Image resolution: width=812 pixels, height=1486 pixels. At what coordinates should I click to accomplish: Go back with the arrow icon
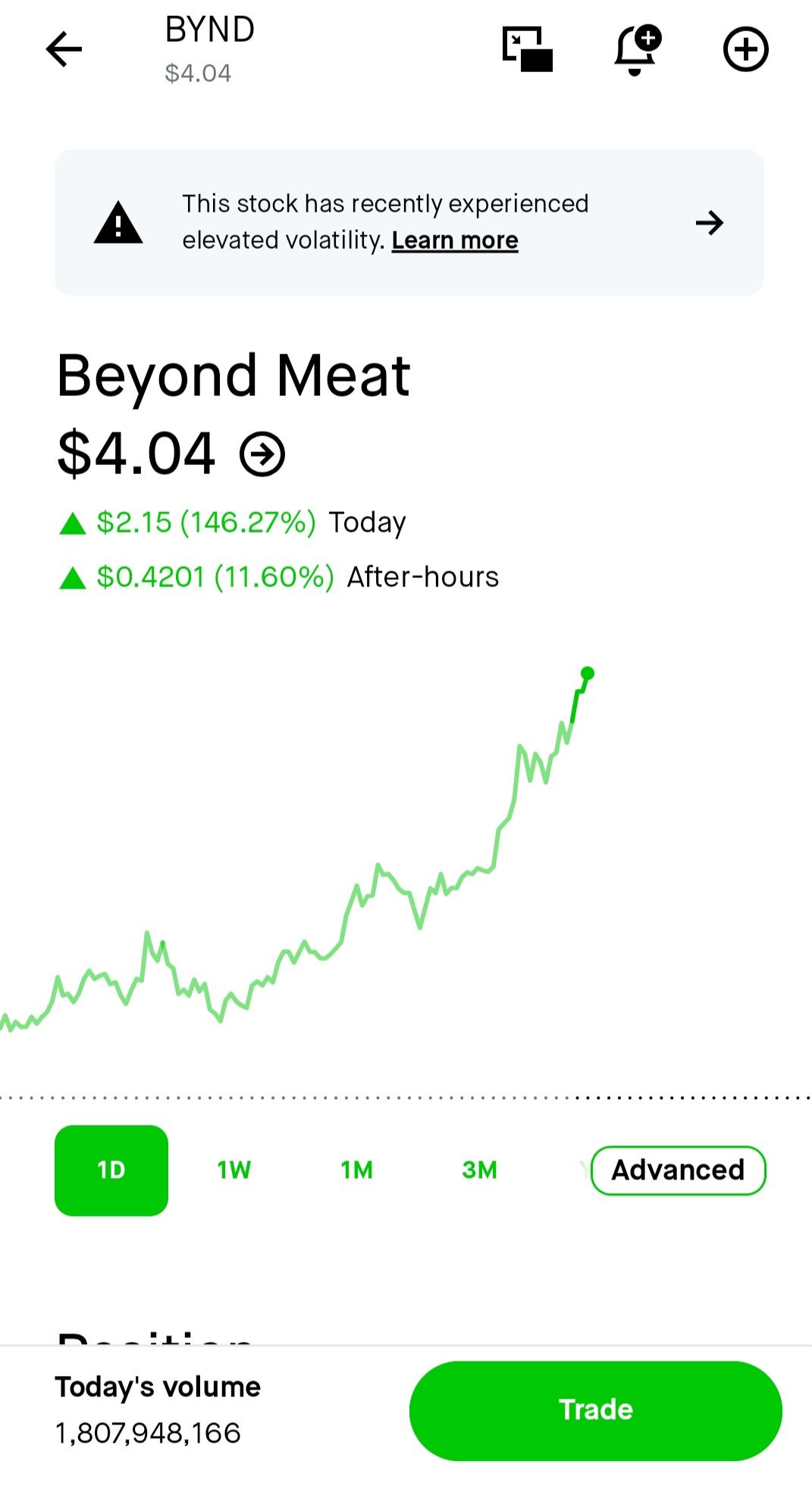pos(64,50)
